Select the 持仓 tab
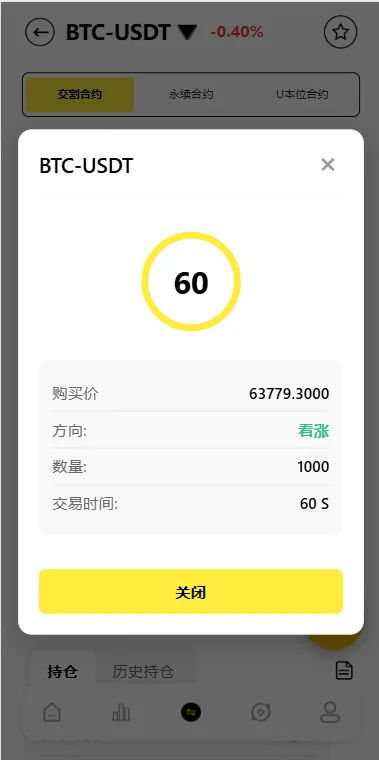Viewport: 379px width, 760px height. coord(63,672)
